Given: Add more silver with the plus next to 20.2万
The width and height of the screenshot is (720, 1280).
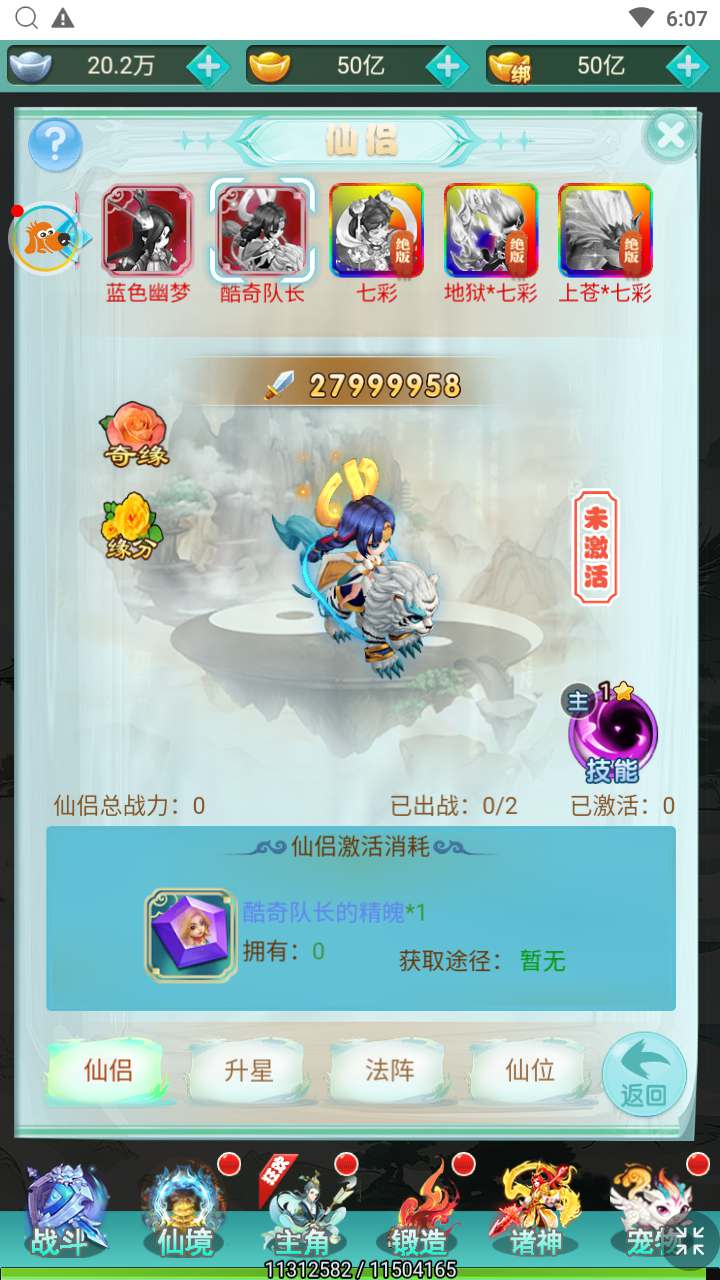Looking at the screenshot, I should pyautogui.click(x=208, y=67).
